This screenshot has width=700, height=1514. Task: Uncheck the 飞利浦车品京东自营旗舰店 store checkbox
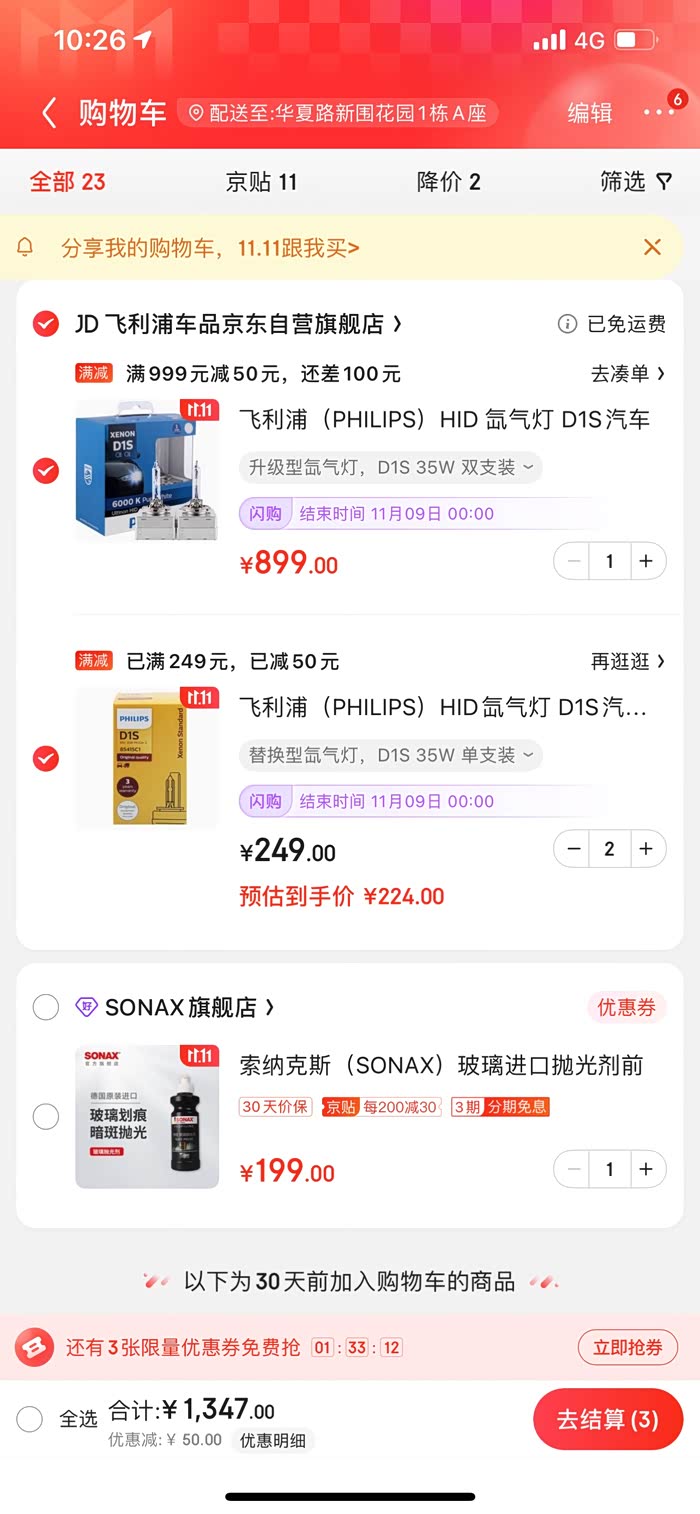(46, 324)
